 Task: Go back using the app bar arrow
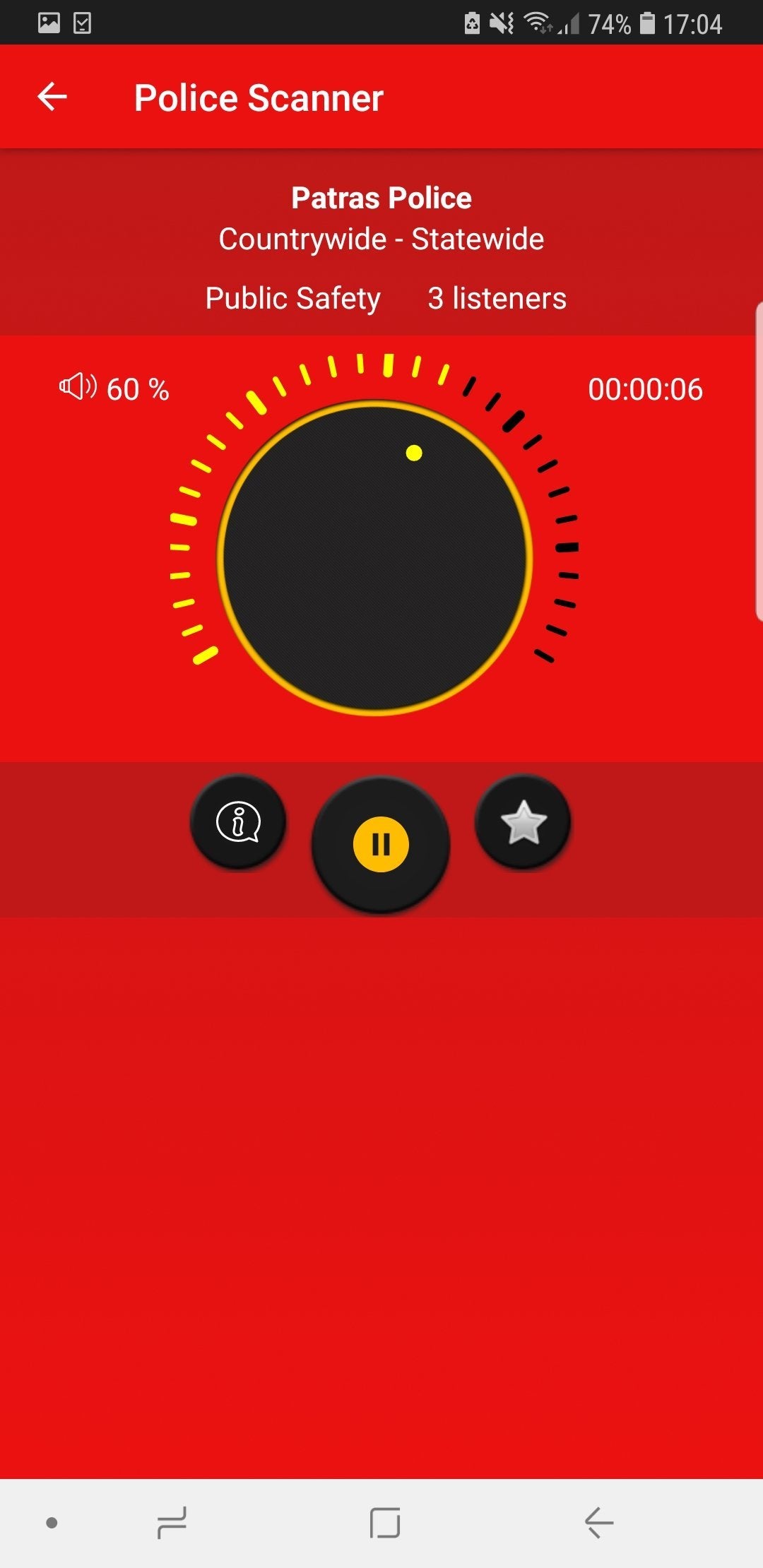click(x=52, y=97)
